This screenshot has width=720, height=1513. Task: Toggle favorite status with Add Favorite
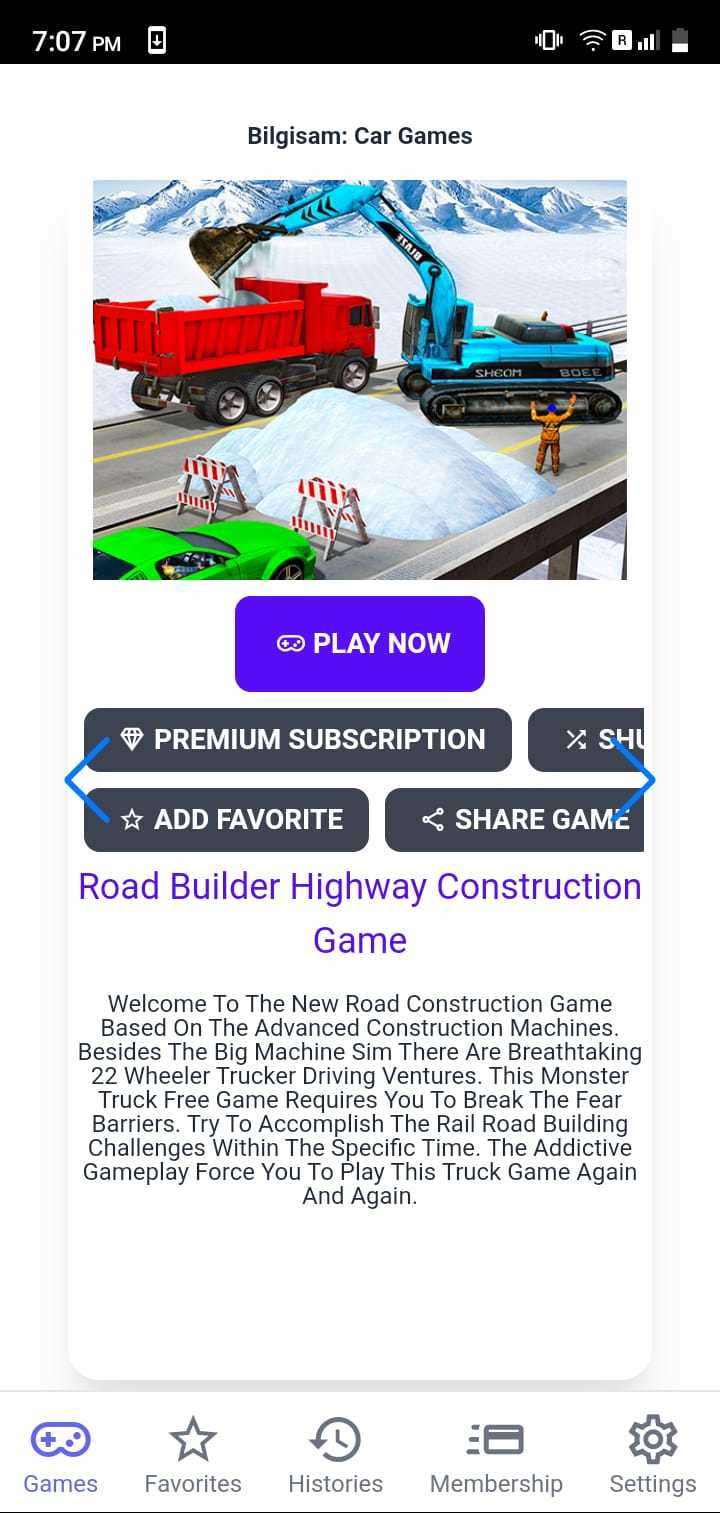click(226, 820)
